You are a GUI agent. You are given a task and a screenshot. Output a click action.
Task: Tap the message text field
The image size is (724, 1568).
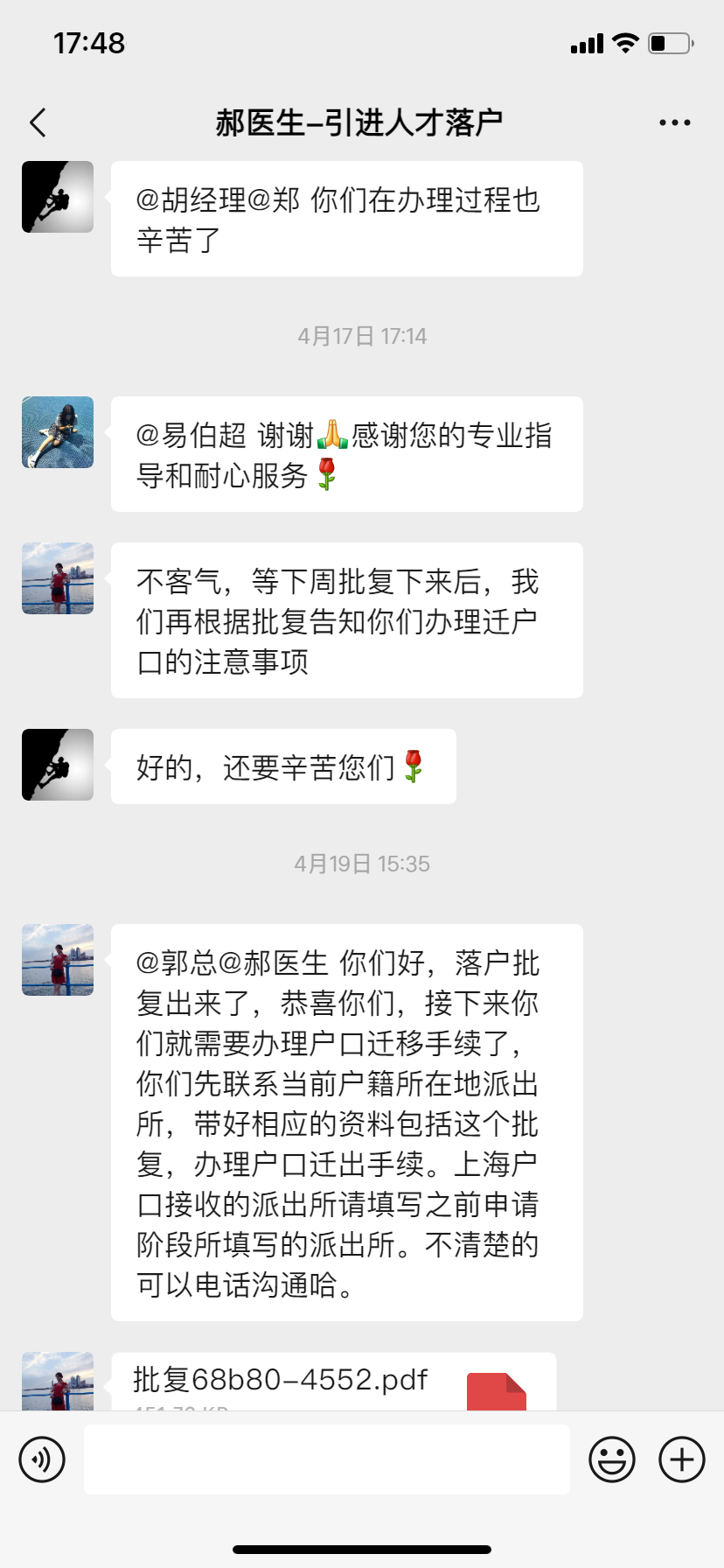(326, 1459)
